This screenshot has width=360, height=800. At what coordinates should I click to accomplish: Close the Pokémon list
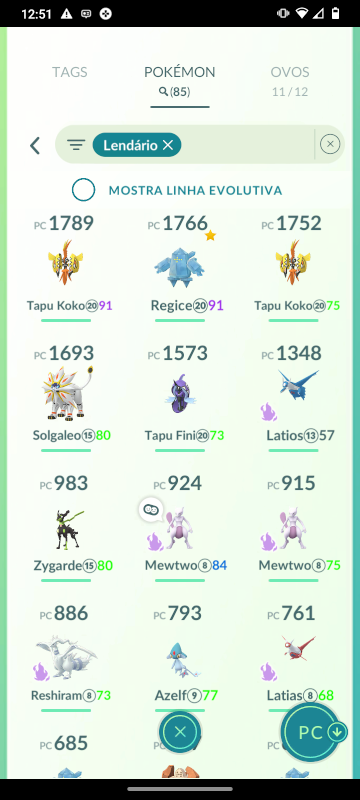[179, 732]
